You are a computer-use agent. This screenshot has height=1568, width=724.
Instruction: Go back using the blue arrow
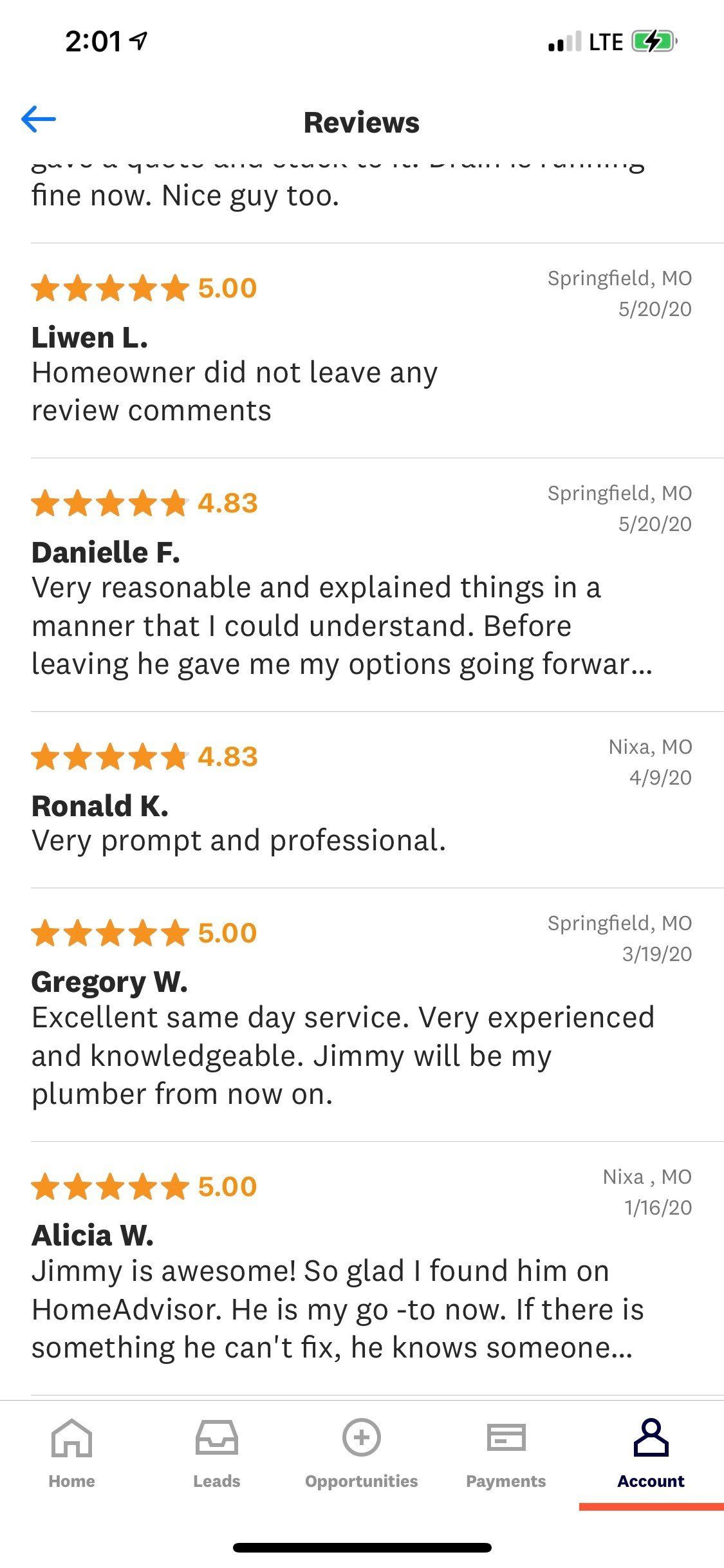(x=39, y=119)
